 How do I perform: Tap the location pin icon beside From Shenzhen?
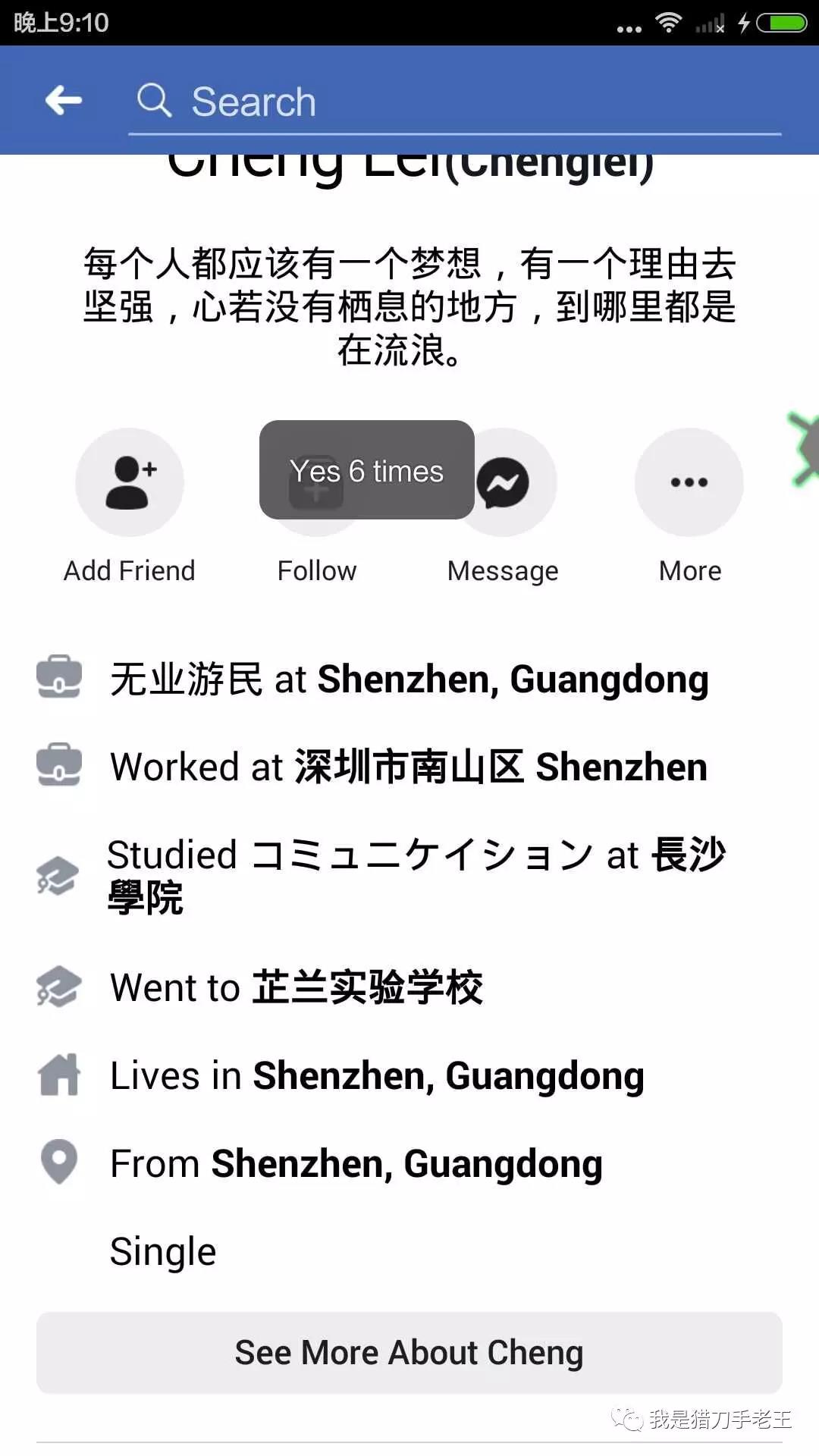tap(58, 1162)
